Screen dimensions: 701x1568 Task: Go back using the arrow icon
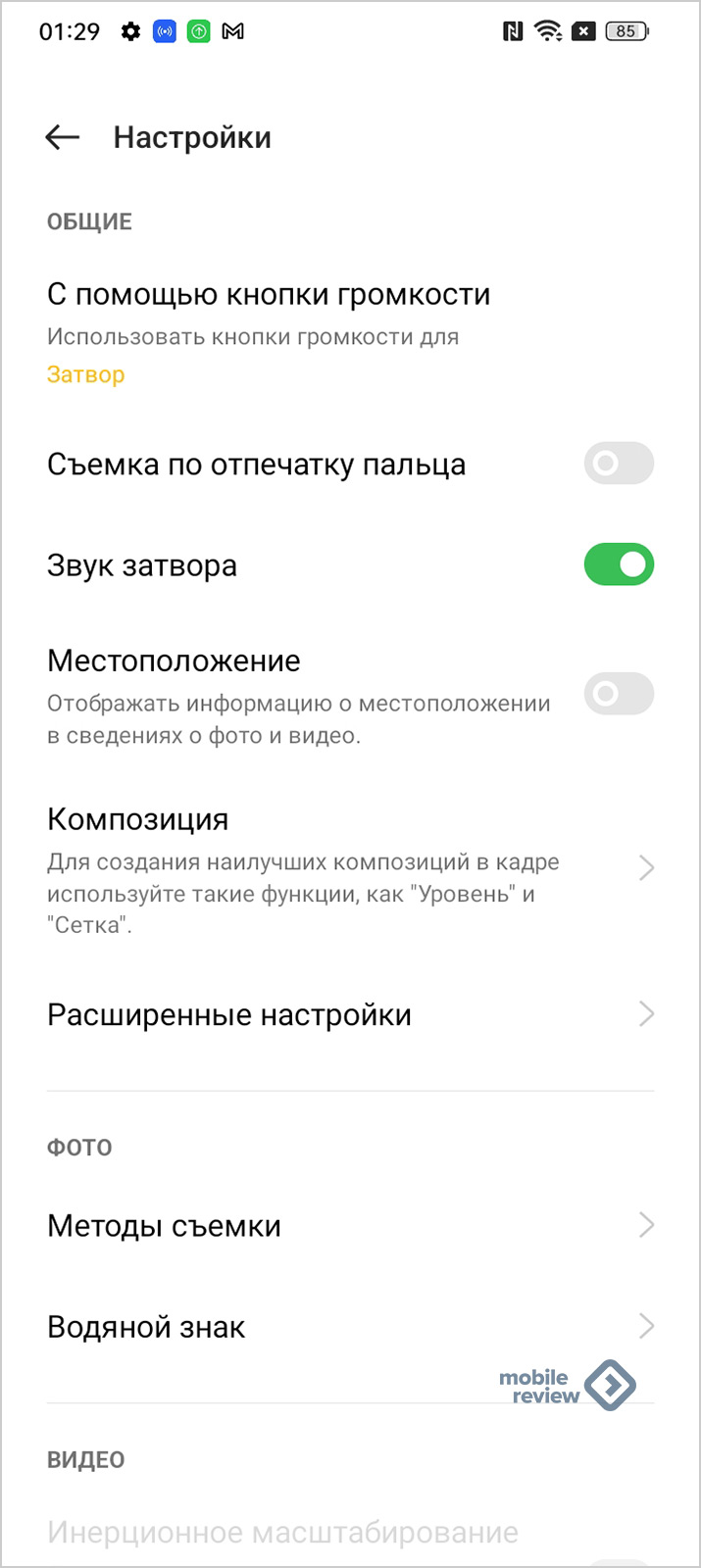(x=63, y=137)
